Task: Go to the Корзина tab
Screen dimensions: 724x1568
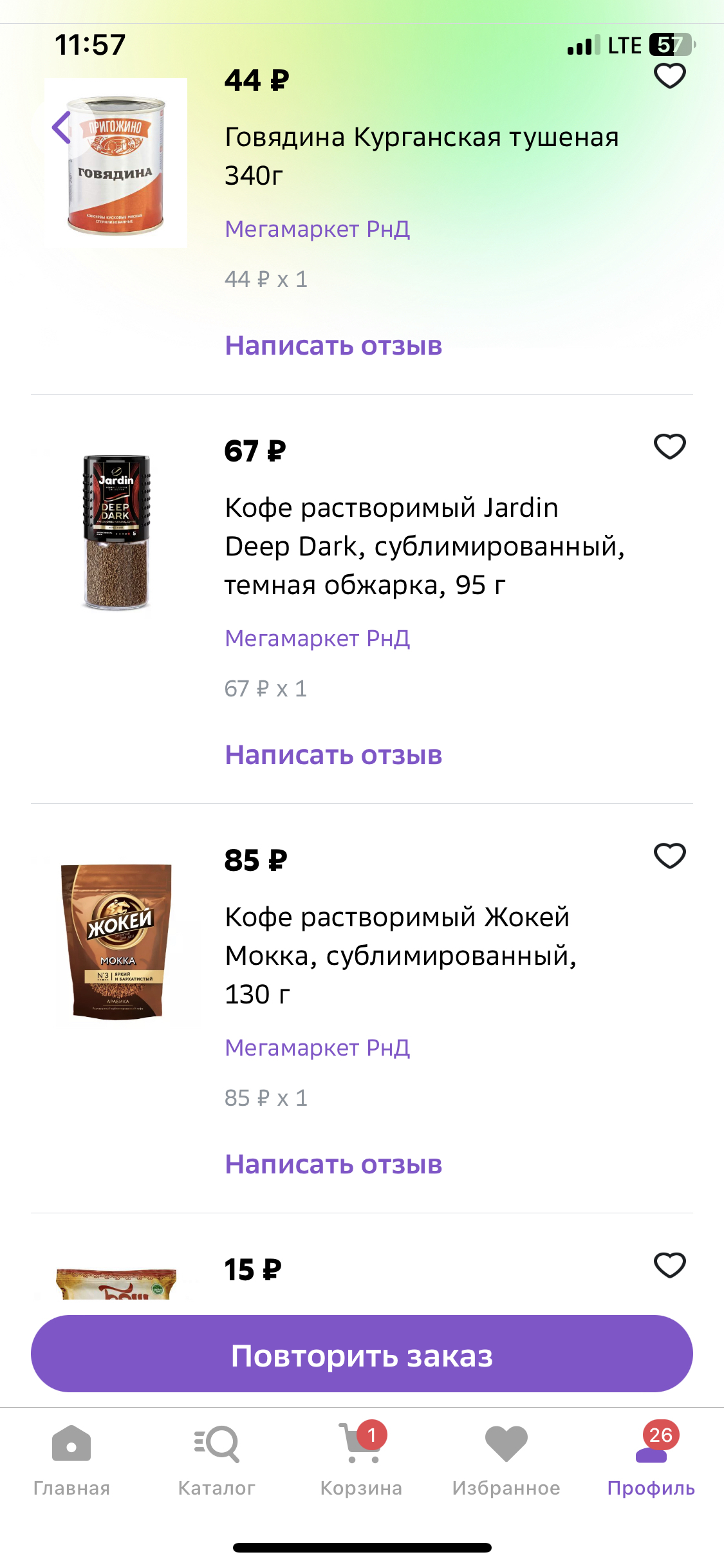Action: coord(361,1461)
